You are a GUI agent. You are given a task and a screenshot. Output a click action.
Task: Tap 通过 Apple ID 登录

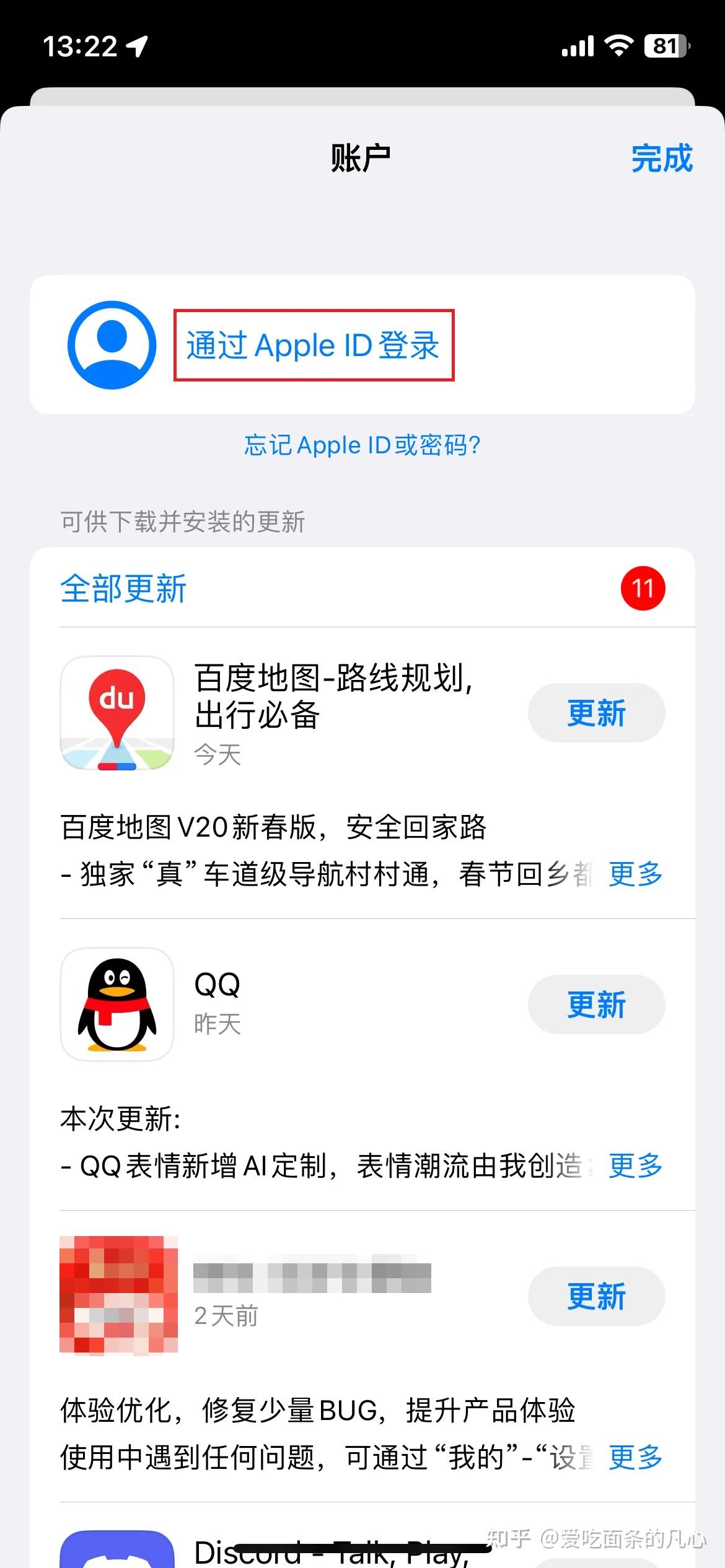[x=313, y=346]
